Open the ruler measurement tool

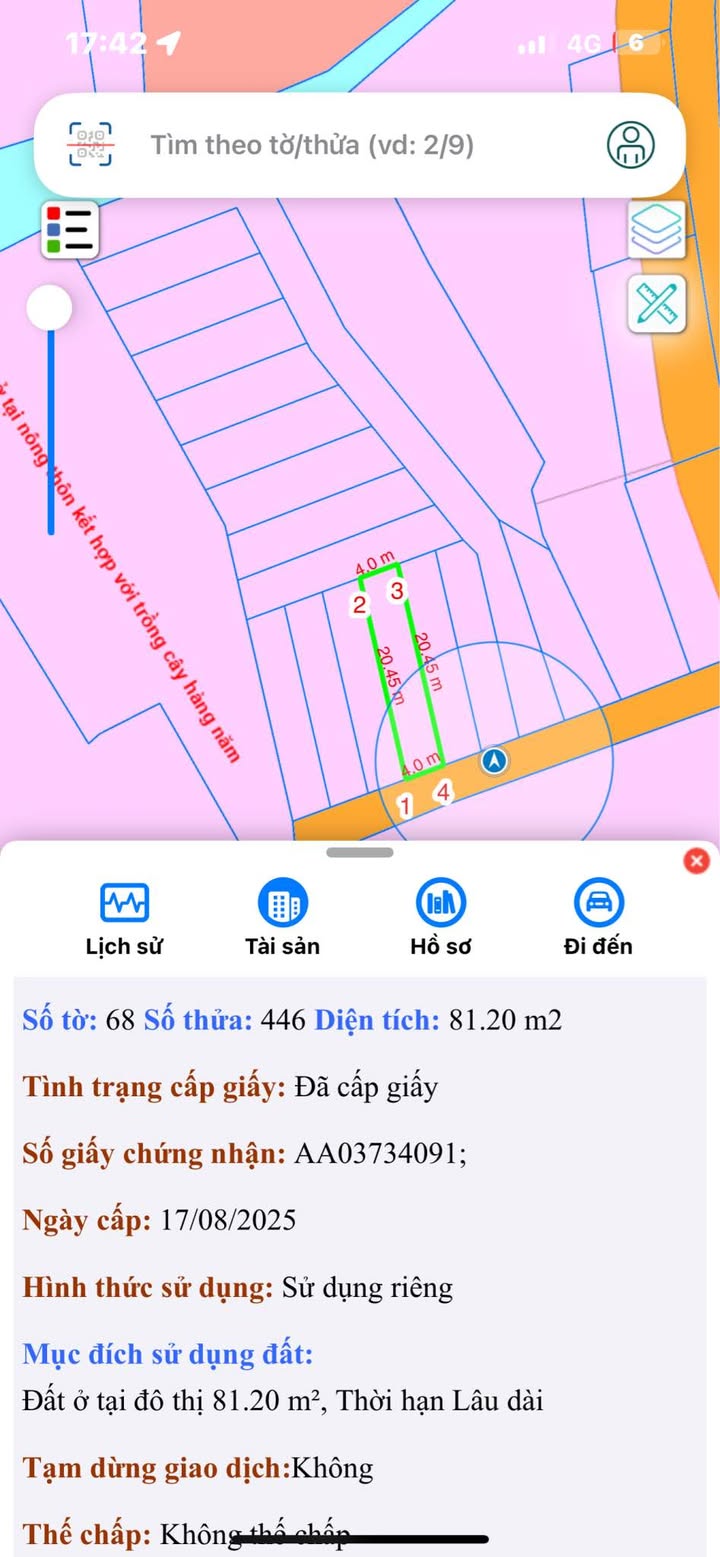pos(656,303)
